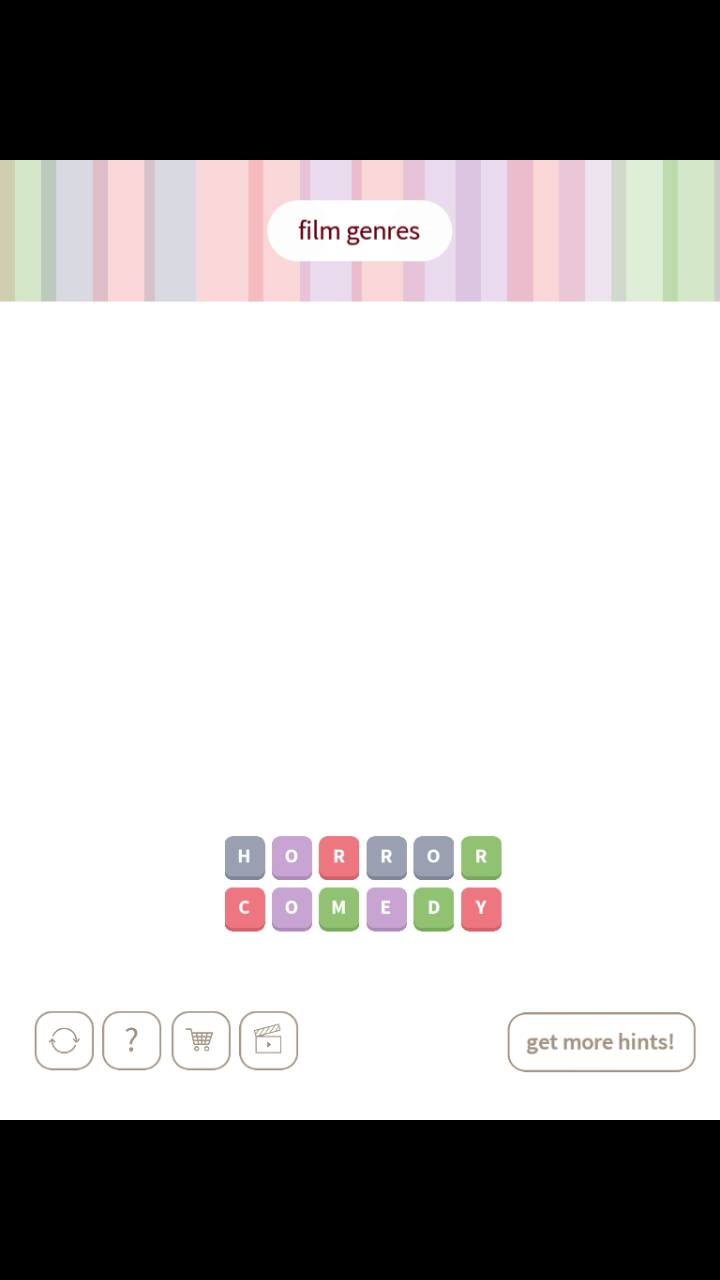Select the H letter tile
720x1280 pixels.
[x=245, y=857]
